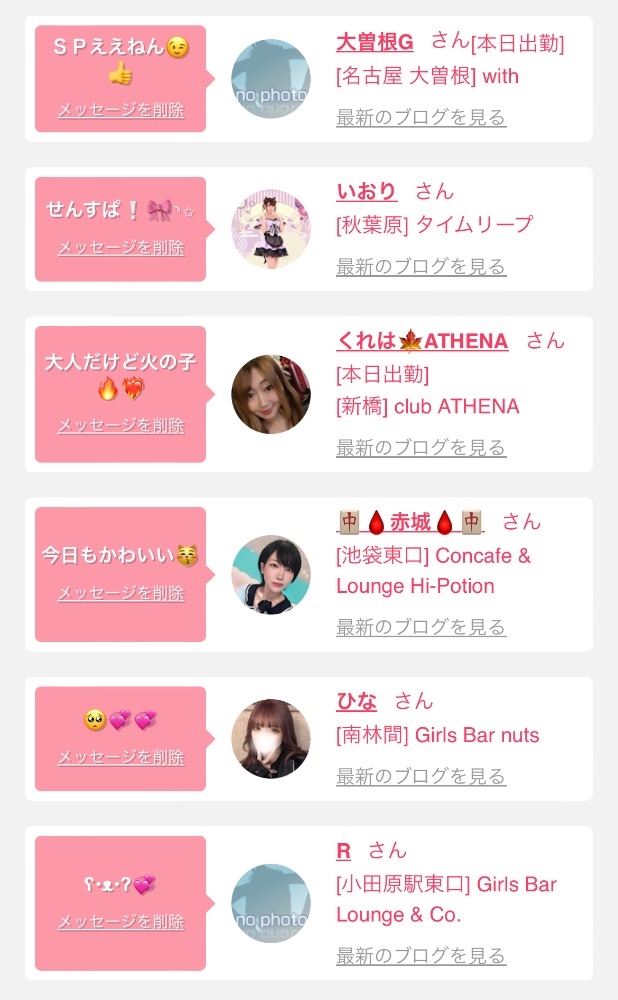
Task: Open 大曽根G profile name link
Action: click(x=374, y=42)
